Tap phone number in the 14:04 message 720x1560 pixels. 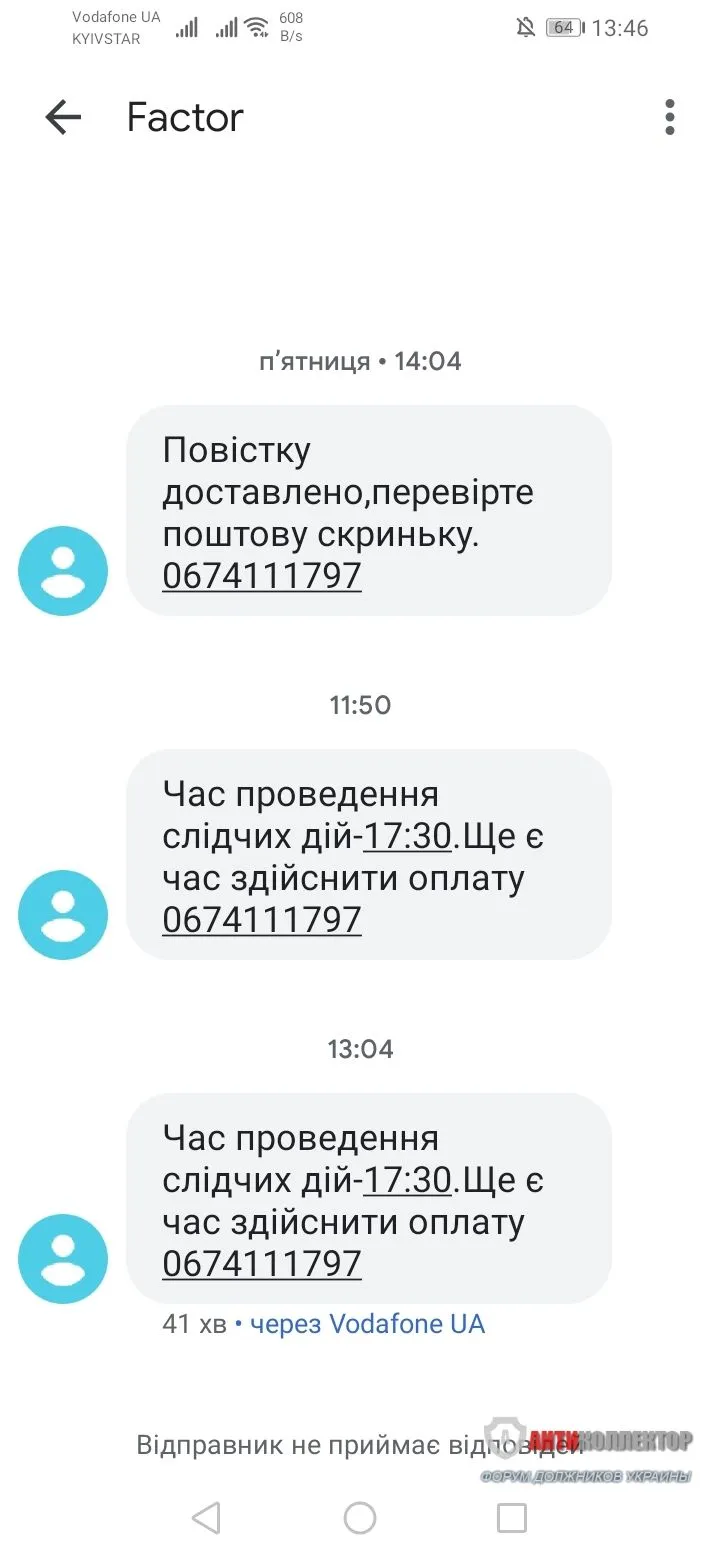[261, 577]
